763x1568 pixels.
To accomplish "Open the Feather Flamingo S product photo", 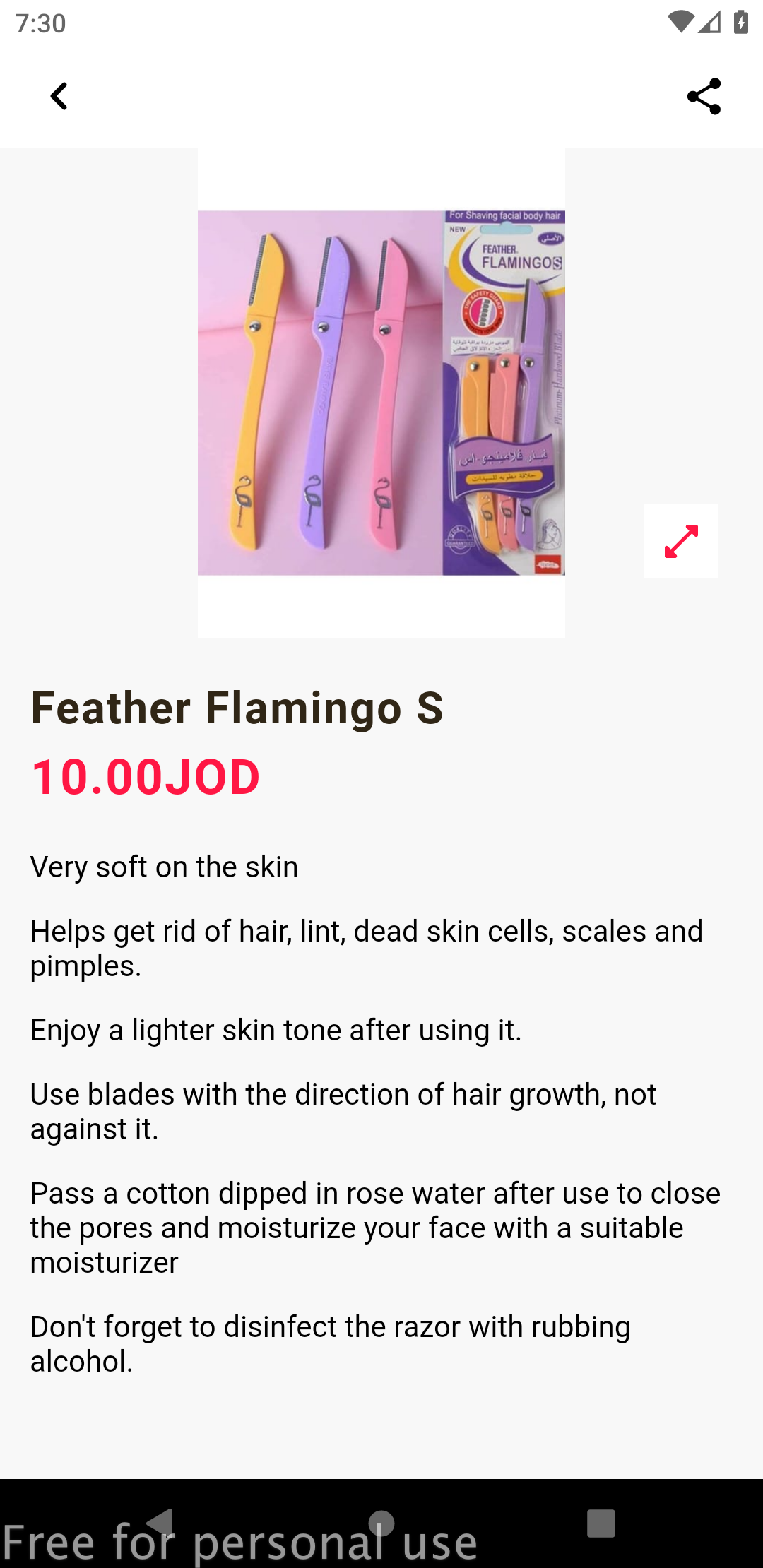I will click(381, 393).
